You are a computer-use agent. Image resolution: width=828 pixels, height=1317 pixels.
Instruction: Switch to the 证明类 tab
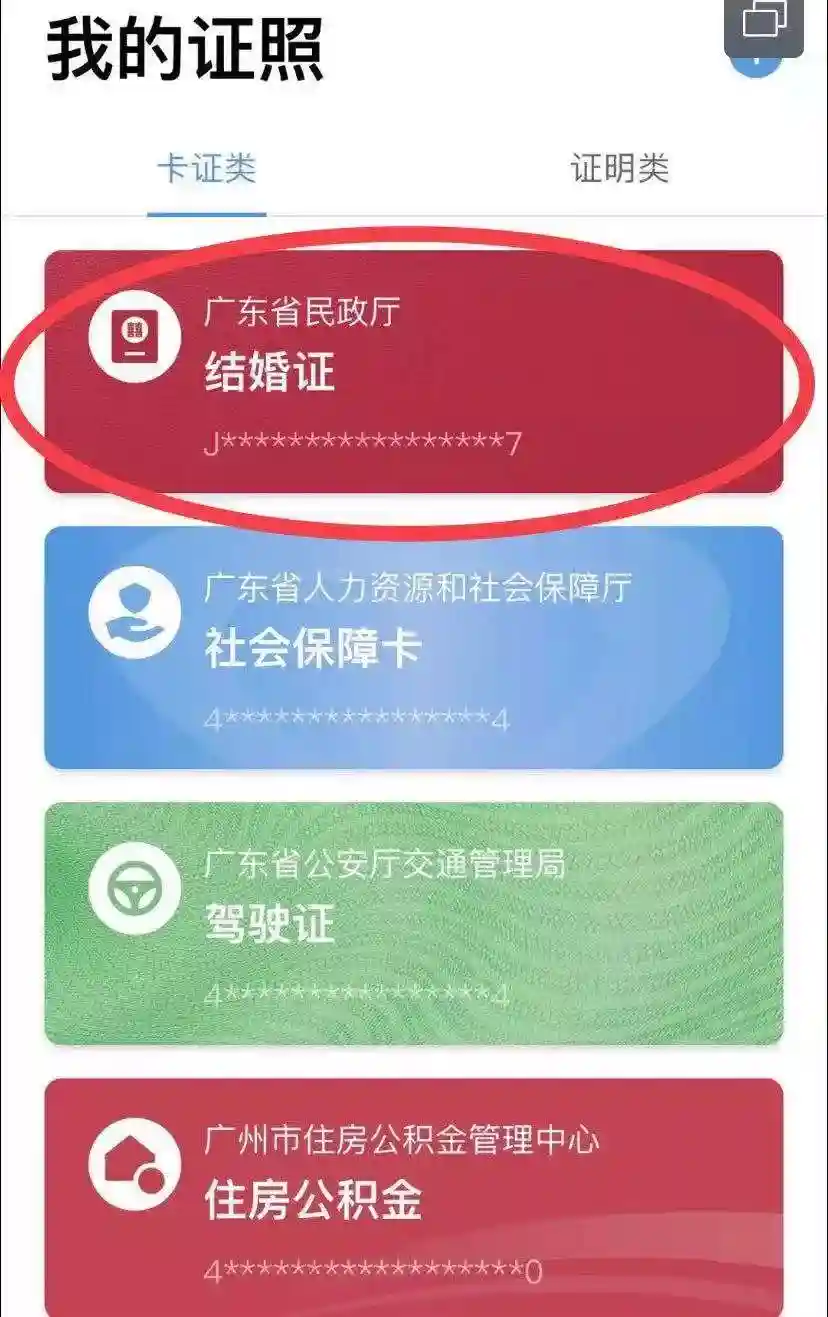[x=619, y=168]
